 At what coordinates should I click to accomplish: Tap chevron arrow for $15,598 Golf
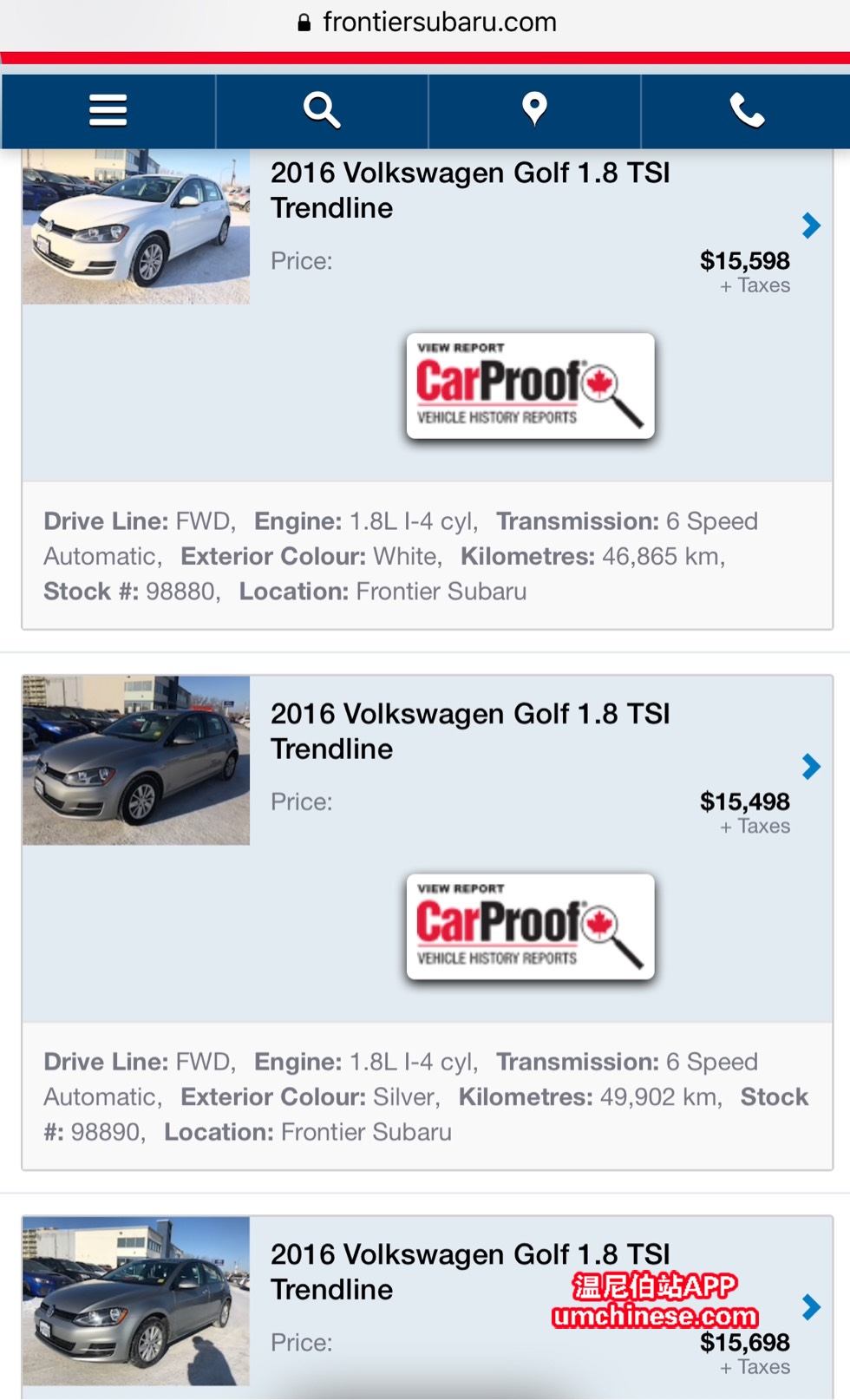point(811,226)
